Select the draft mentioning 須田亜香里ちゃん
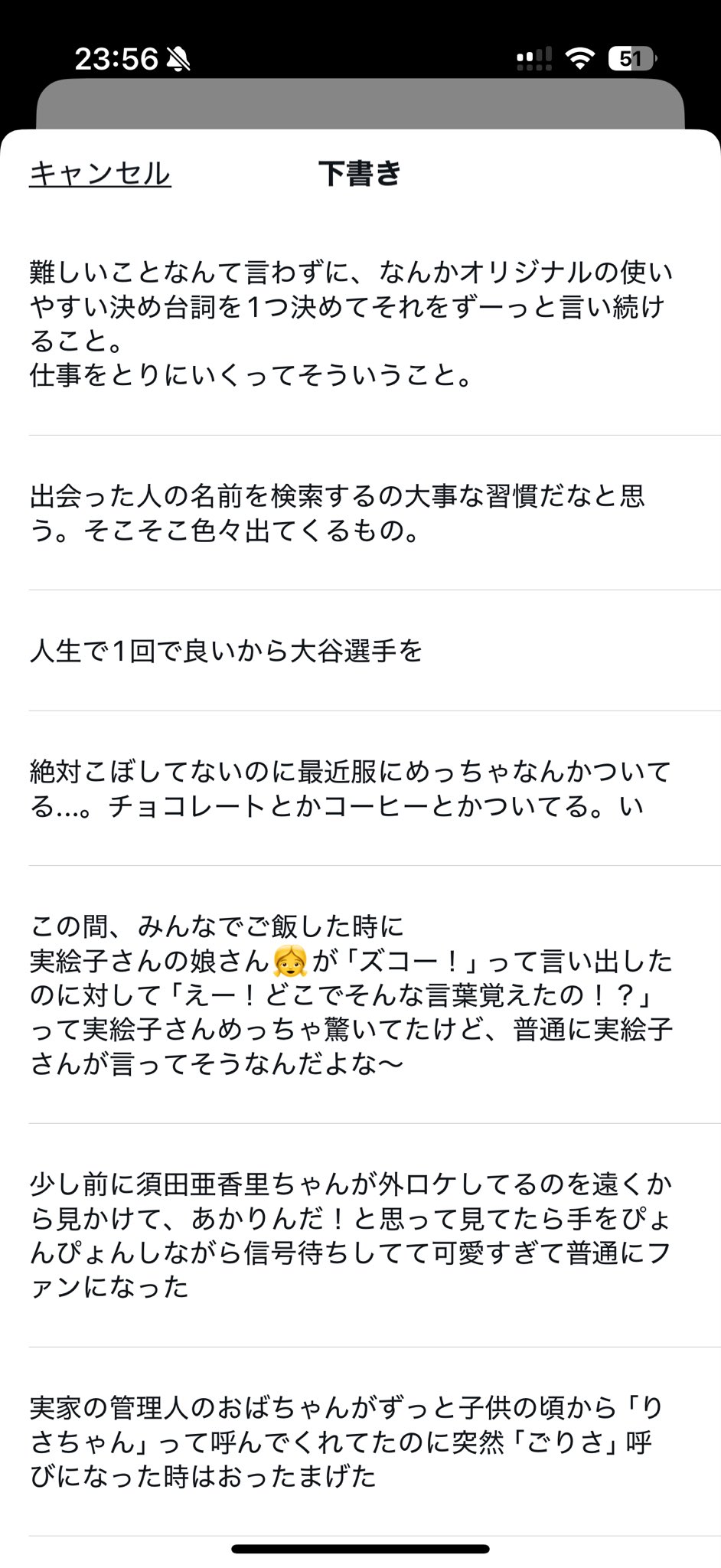 coord(351,1235)
